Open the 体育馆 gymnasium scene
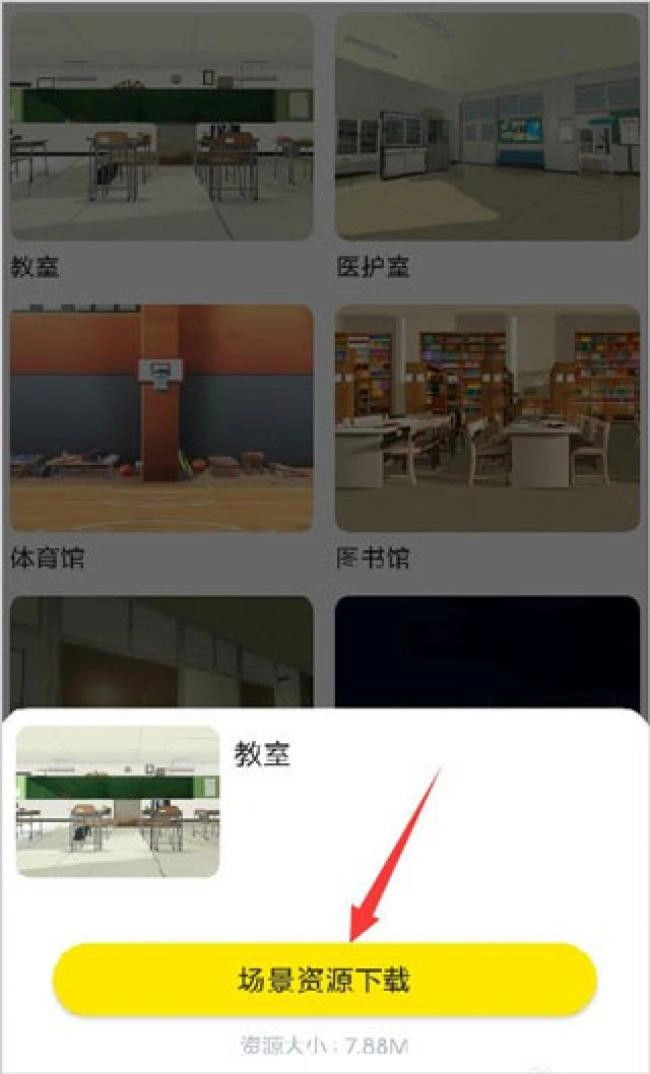This screenshot has width=650, height=1074. click(x=161, y=418)
